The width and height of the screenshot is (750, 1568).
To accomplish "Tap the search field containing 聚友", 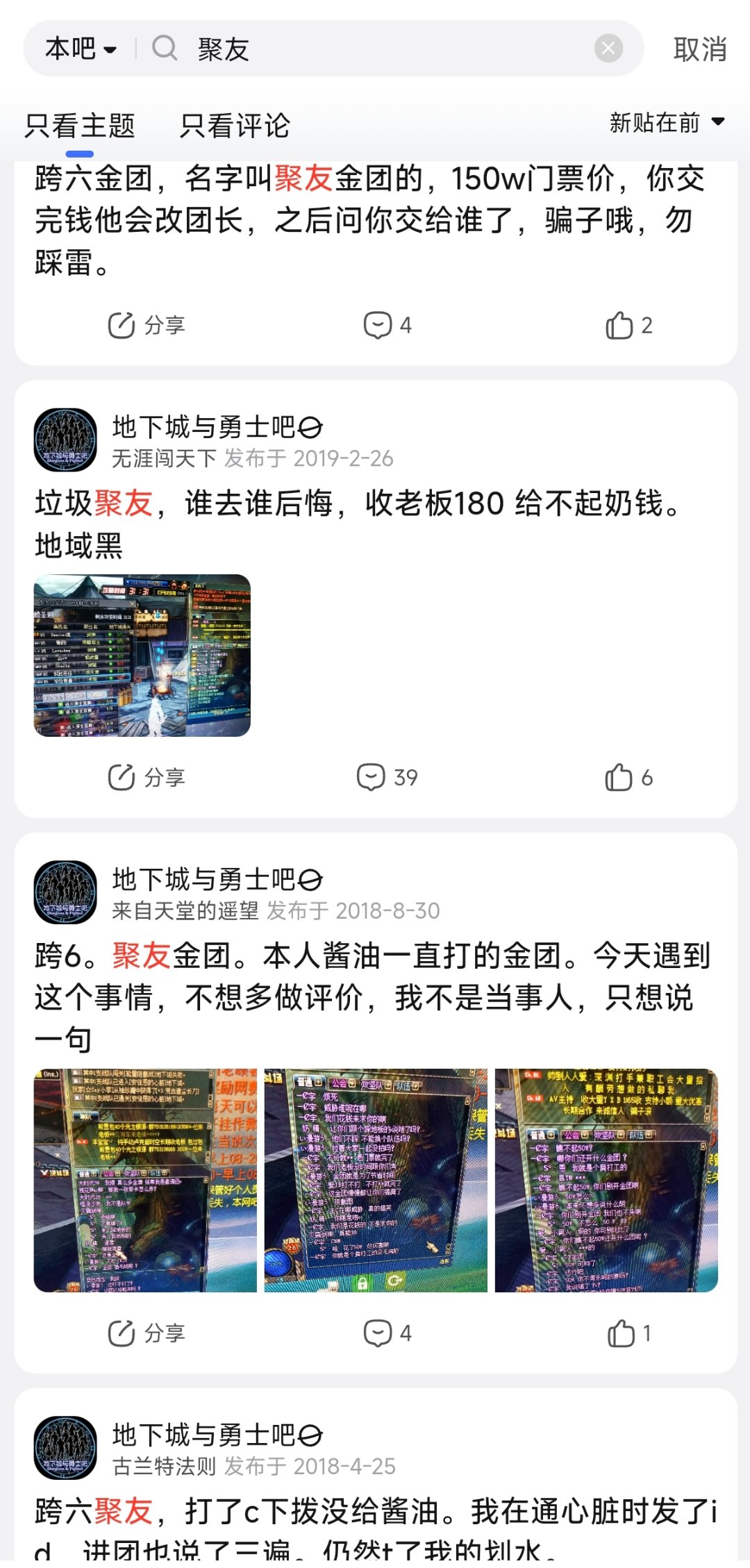I will click(389, 49).
